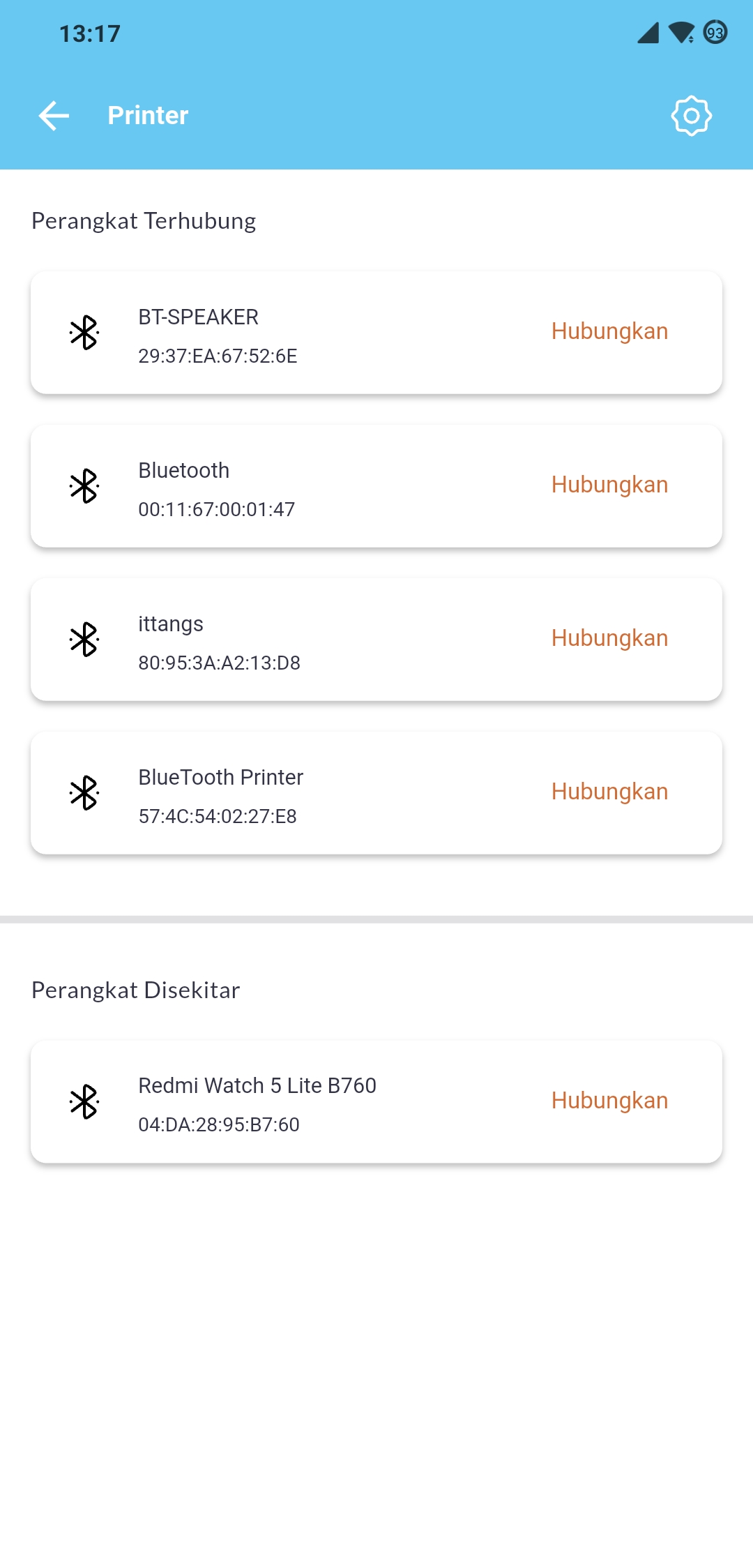
Task: Tap Hubungkan next to ittangs
Action: [609, 638]
